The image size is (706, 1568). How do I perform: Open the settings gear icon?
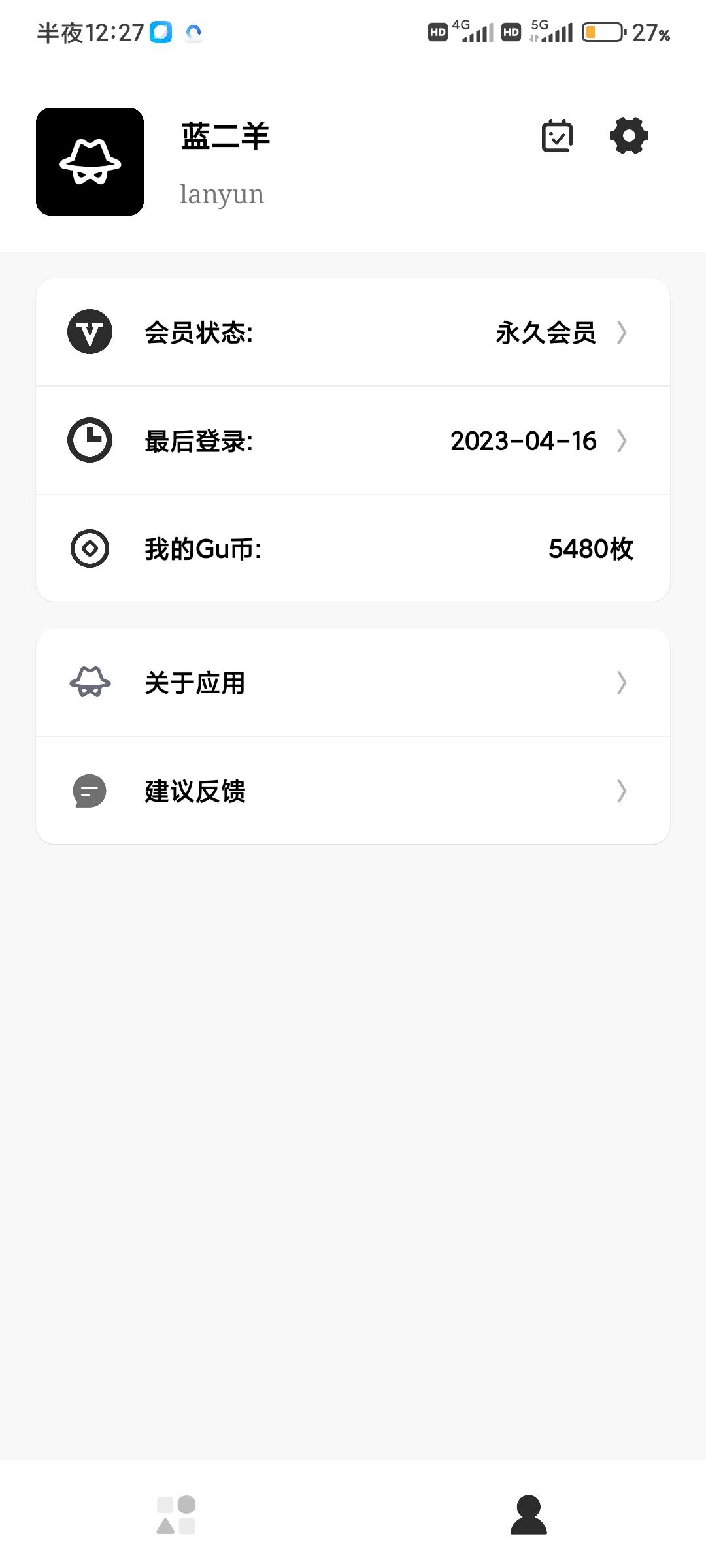click(x=629, y=135)
